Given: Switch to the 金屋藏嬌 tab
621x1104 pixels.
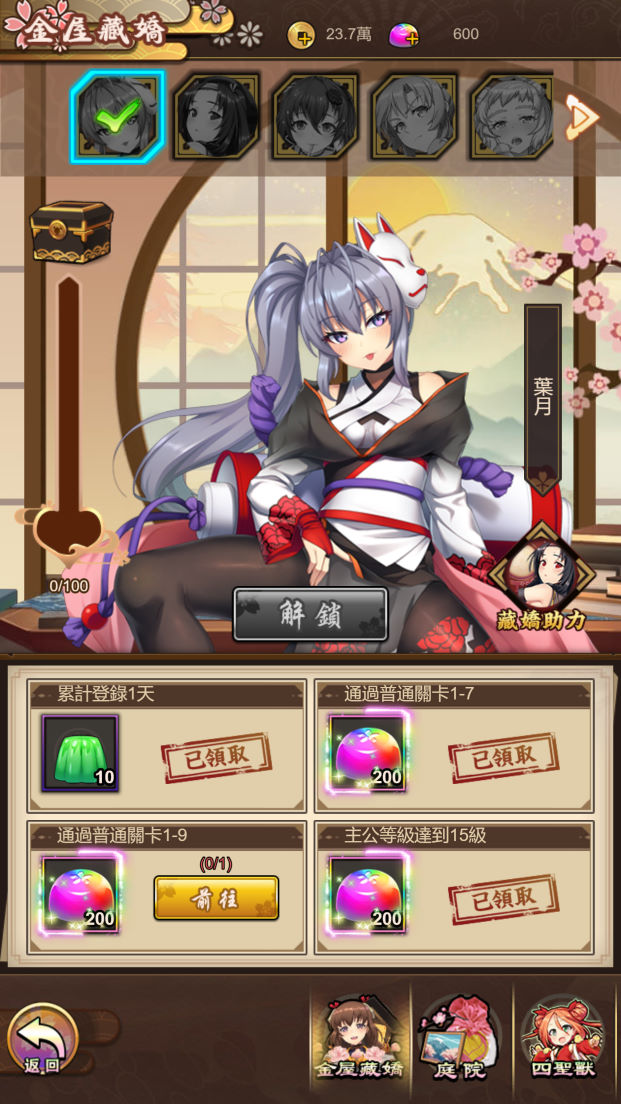Looking at the screenshot, I should (x=360, y=1040).
